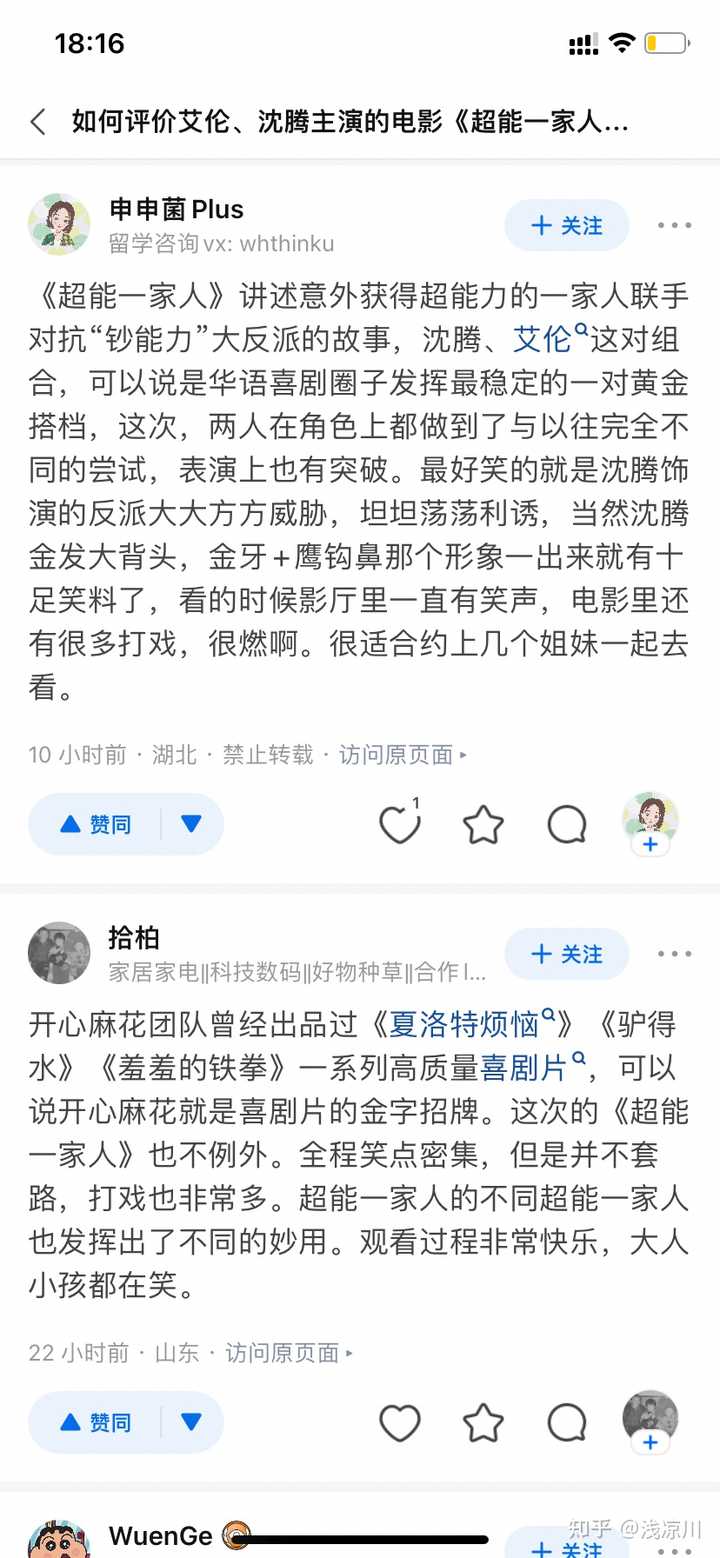Screen dimensions: 720x1558
Task: Downvote 申申菌Plus's answer
Action: (x=191, y=824)
